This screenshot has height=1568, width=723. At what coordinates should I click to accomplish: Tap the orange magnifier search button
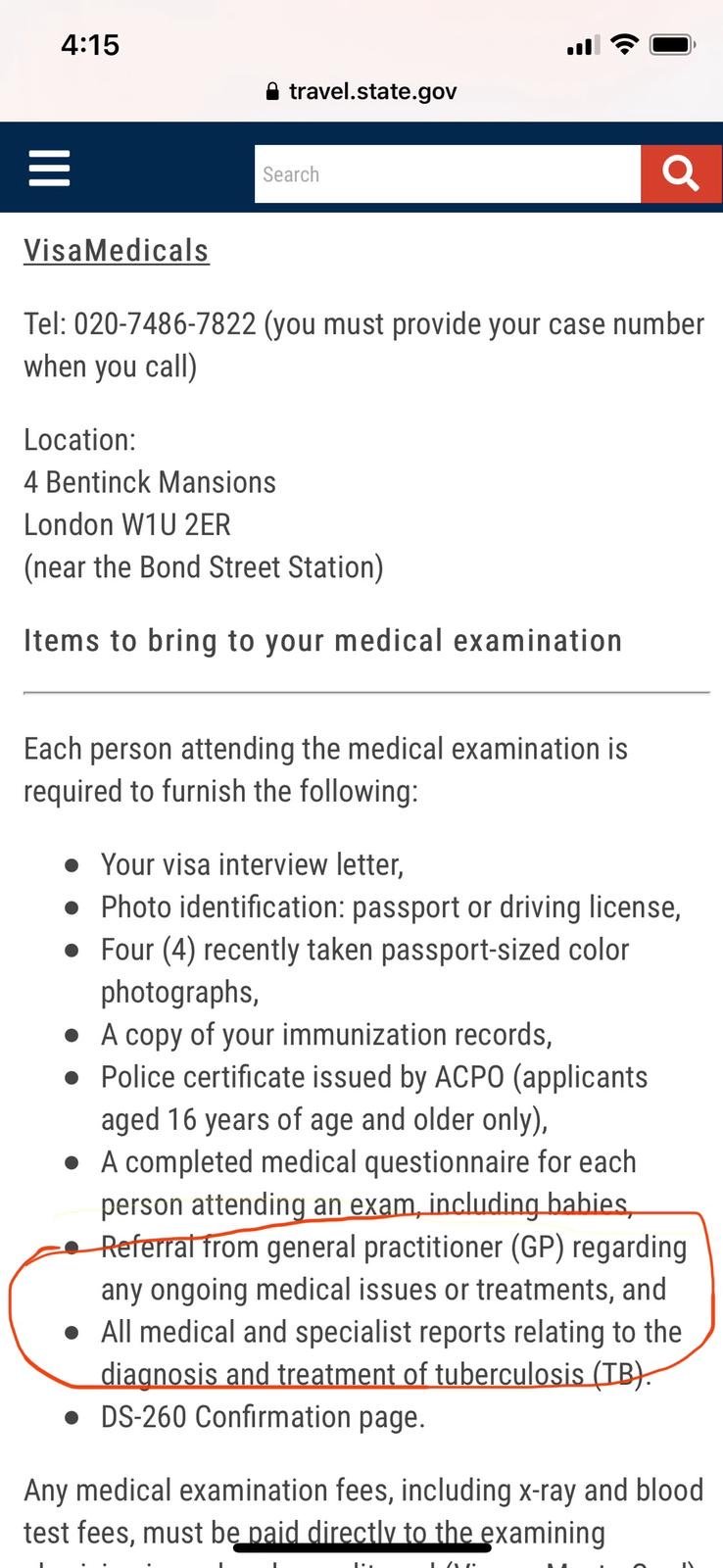(681, 174)
